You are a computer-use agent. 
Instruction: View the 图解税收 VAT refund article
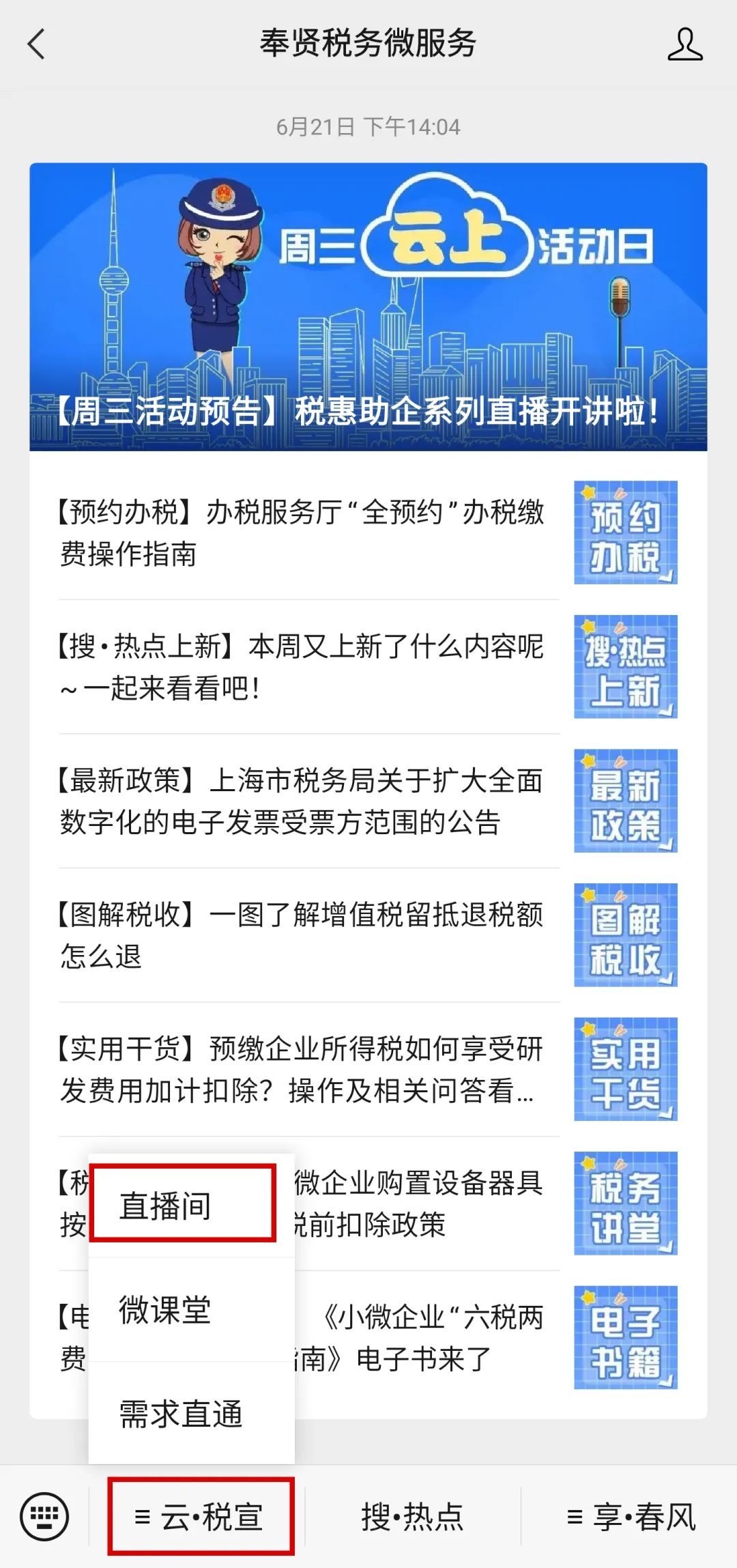pos(369,935)
